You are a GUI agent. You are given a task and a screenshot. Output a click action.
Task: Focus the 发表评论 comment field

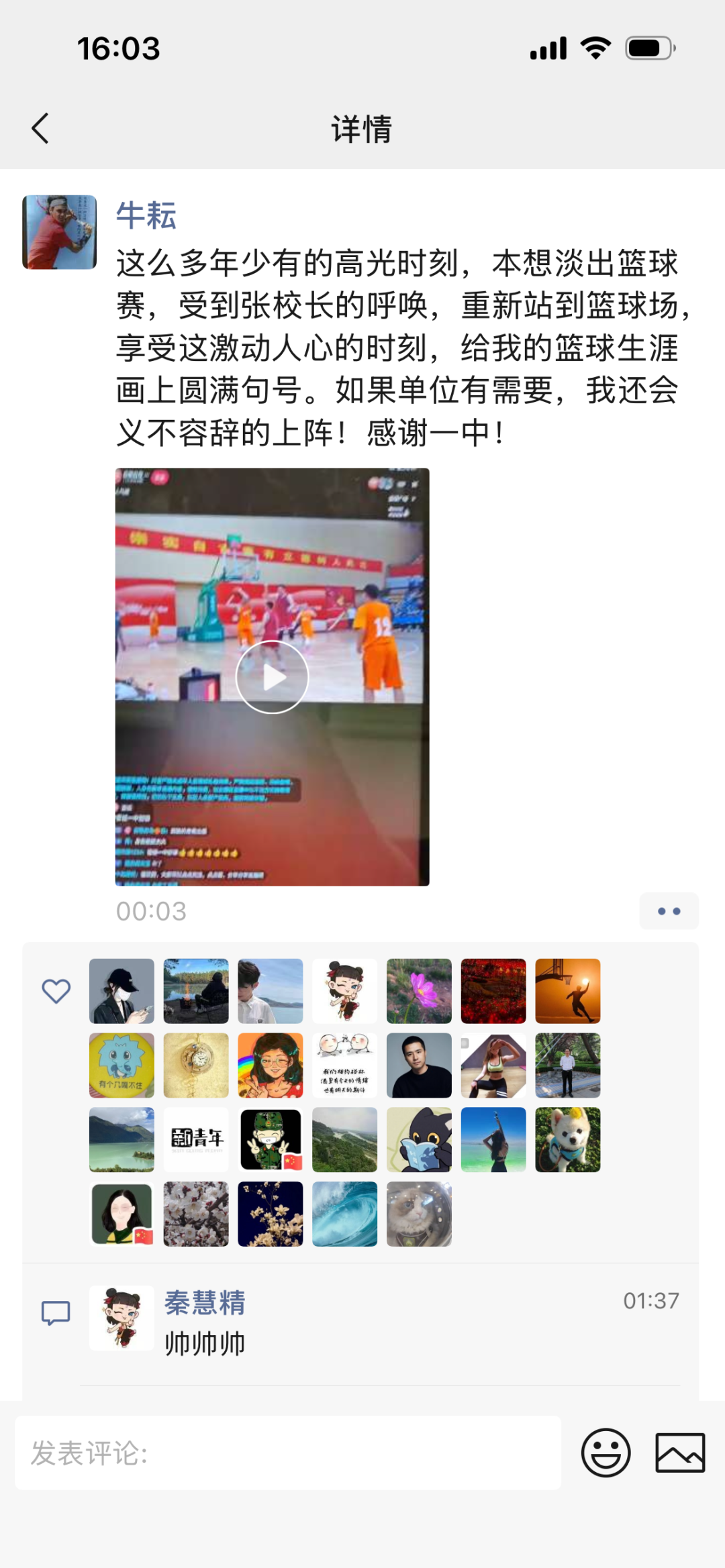coord(287,1453)
